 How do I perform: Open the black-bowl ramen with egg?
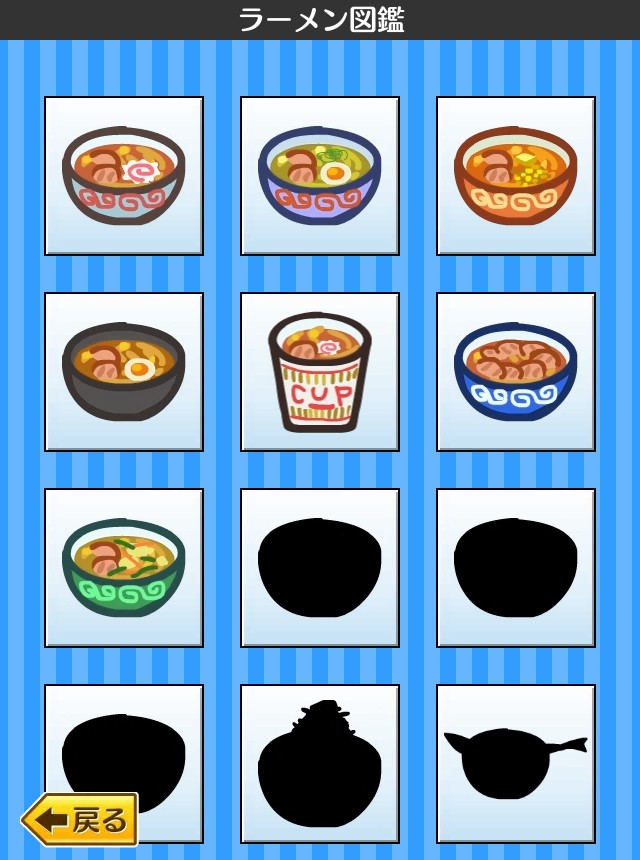point(124,372)
